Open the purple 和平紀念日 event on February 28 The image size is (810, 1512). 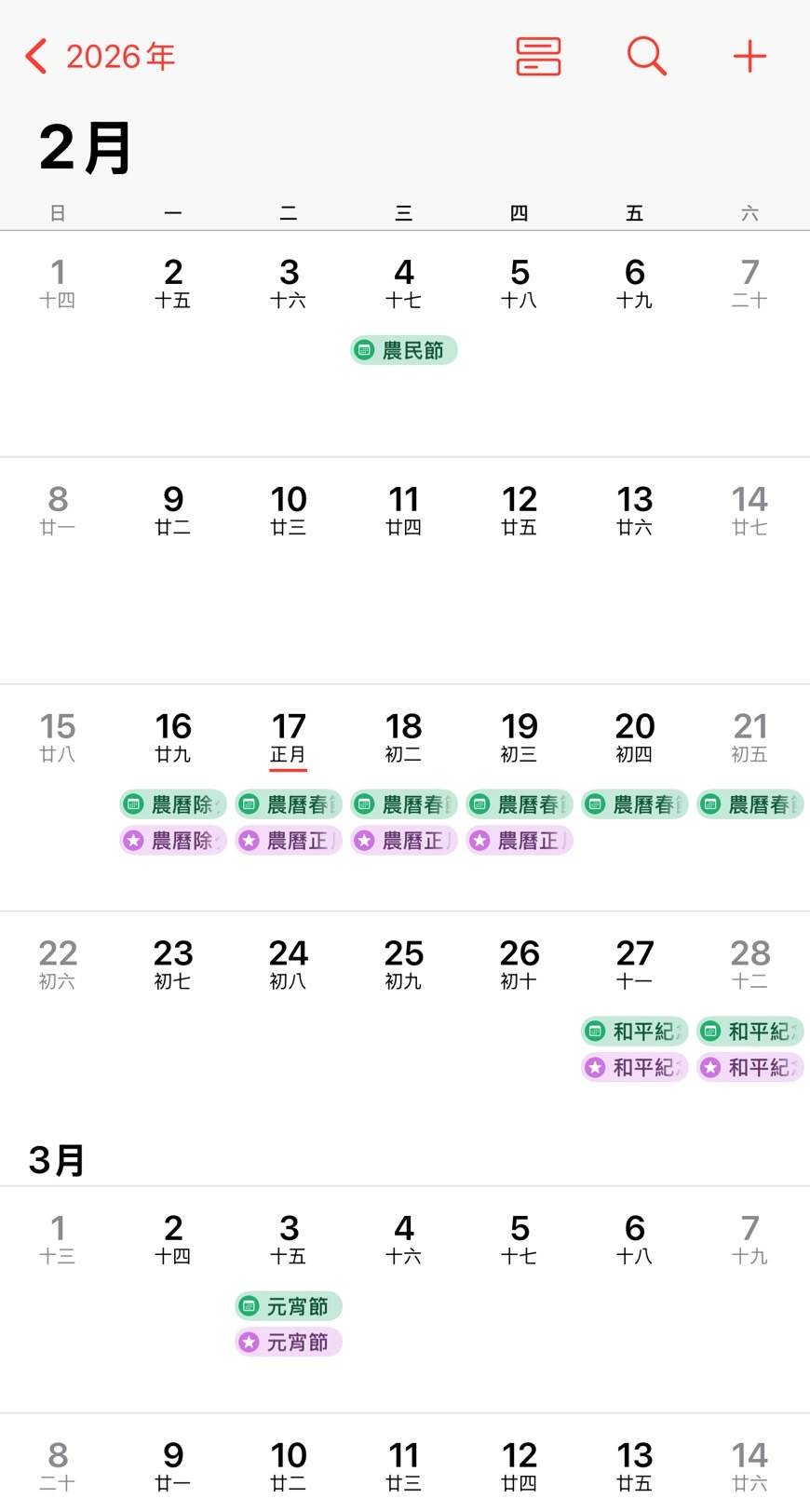pos(750,1067)
